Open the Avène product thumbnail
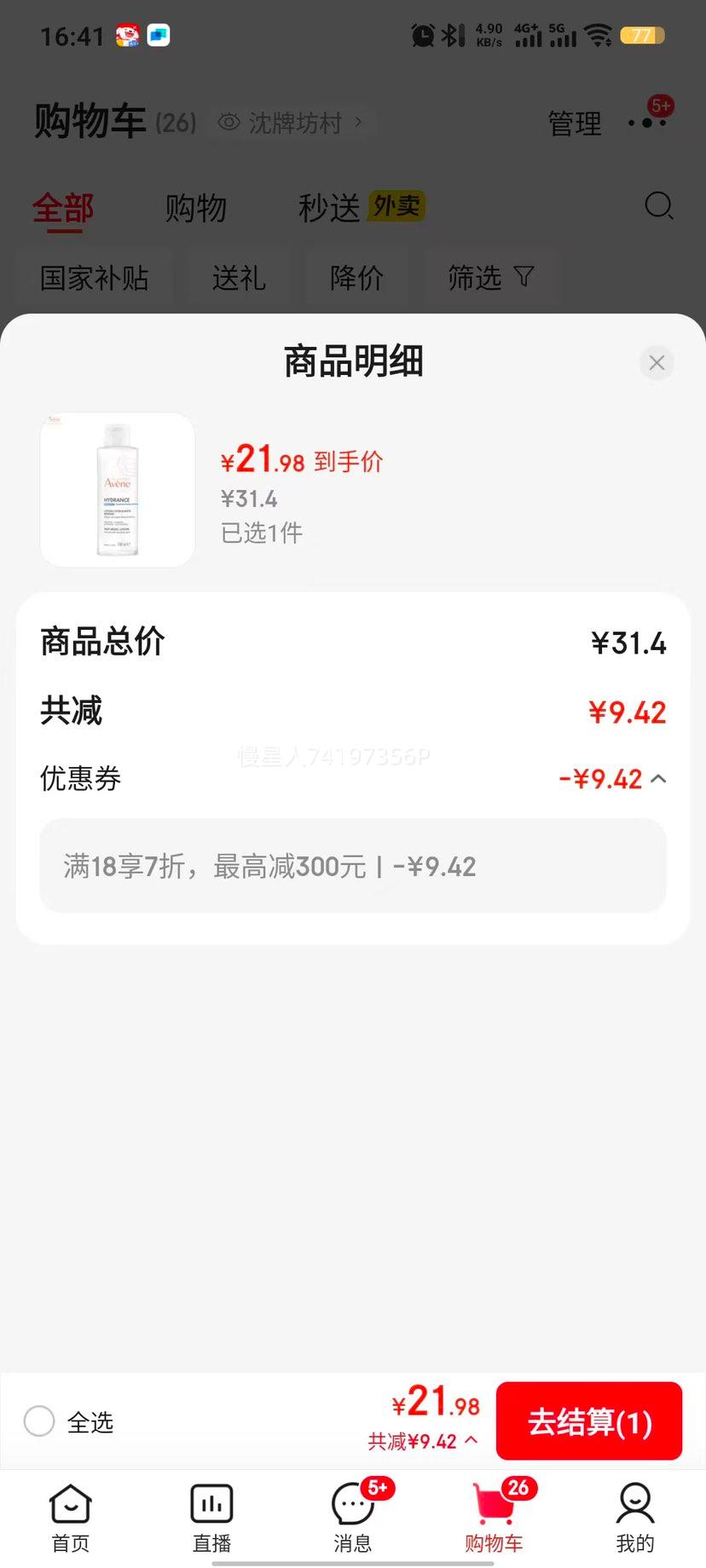This screenshot has width=706, height=1568. tap(118, 490)
